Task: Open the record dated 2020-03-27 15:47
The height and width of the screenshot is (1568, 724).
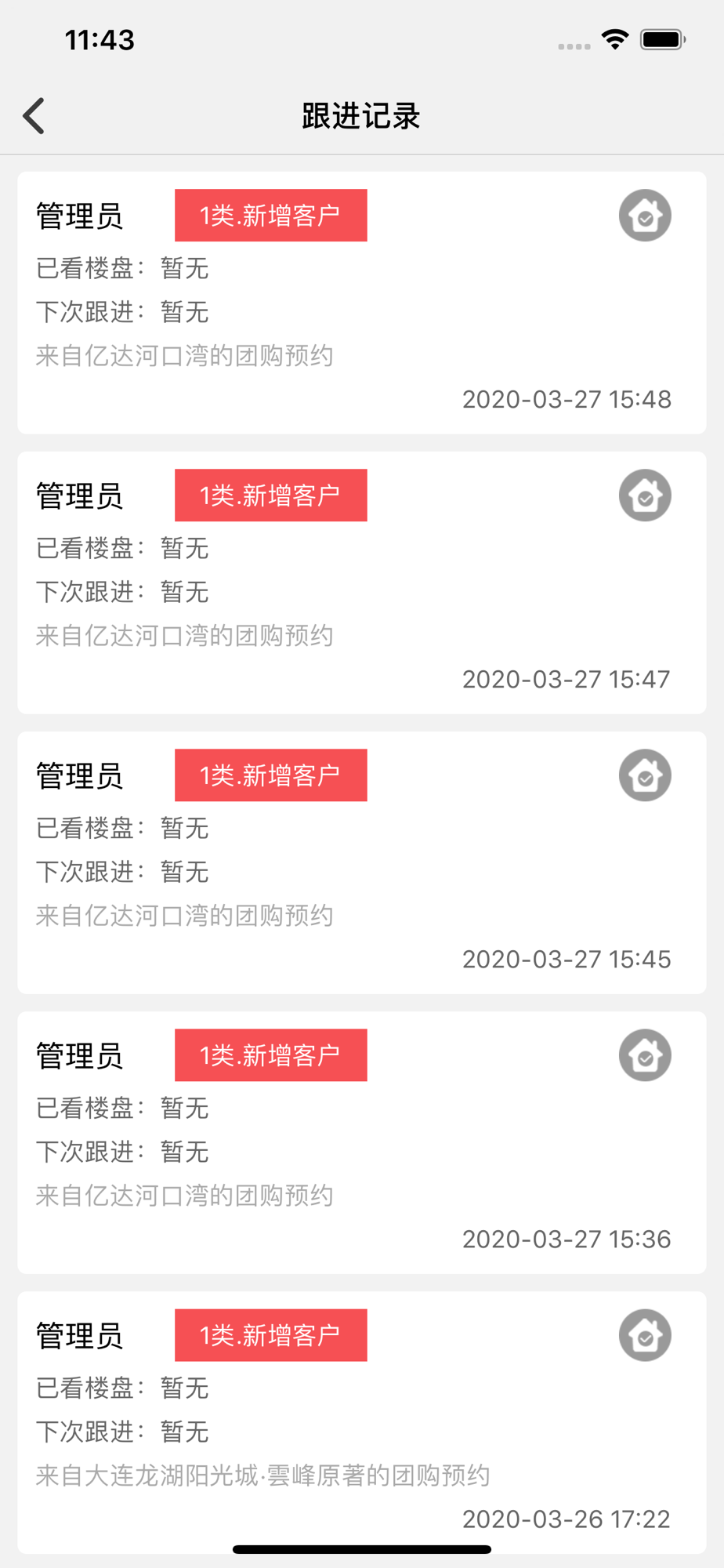Action: 362,583
